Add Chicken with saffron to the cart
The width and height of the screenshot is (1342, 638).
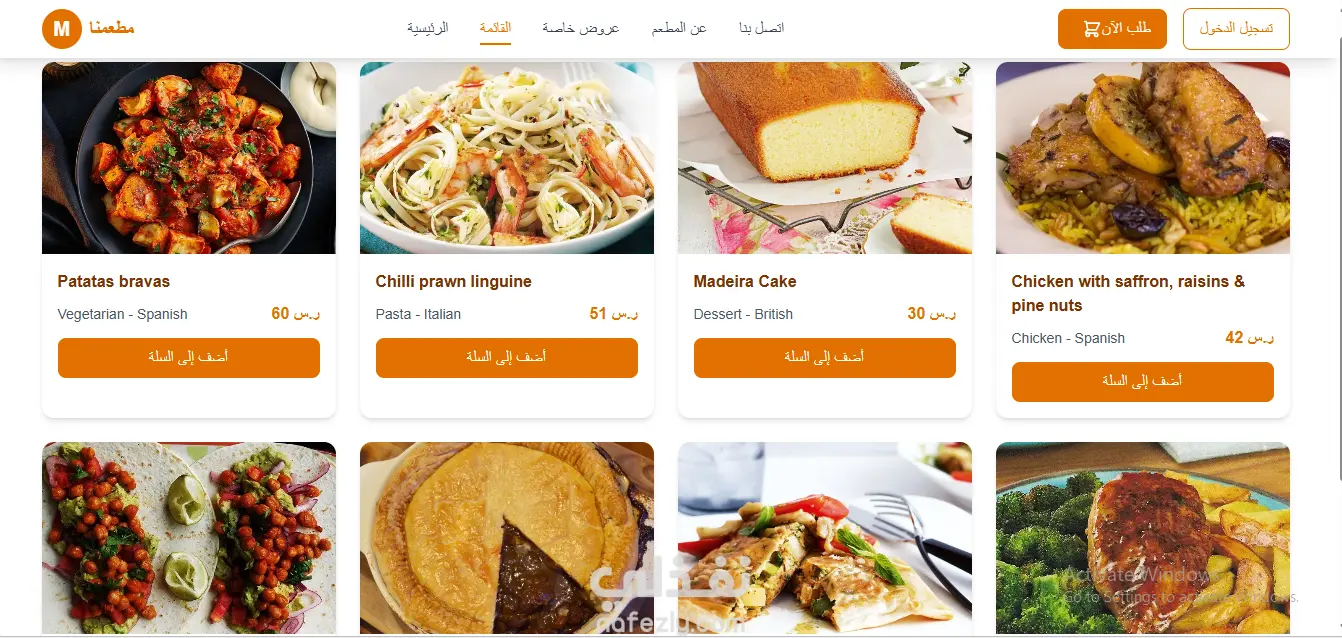[x=1142, y=381]
